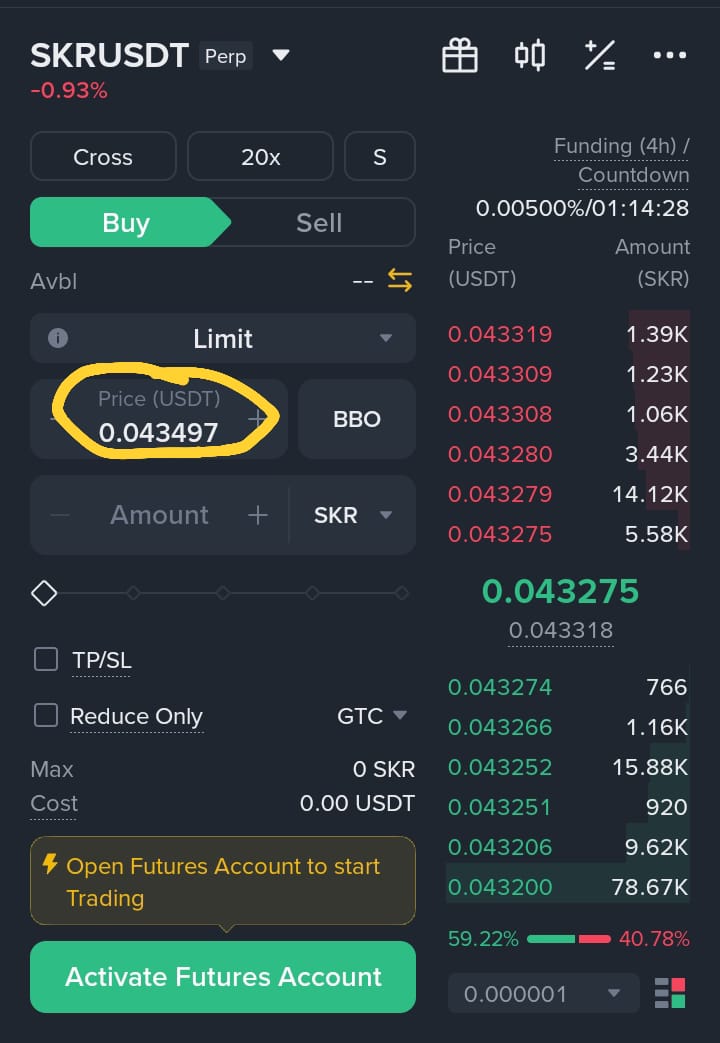
Task: Open the gift rewards icon
Action: [460, 55]
